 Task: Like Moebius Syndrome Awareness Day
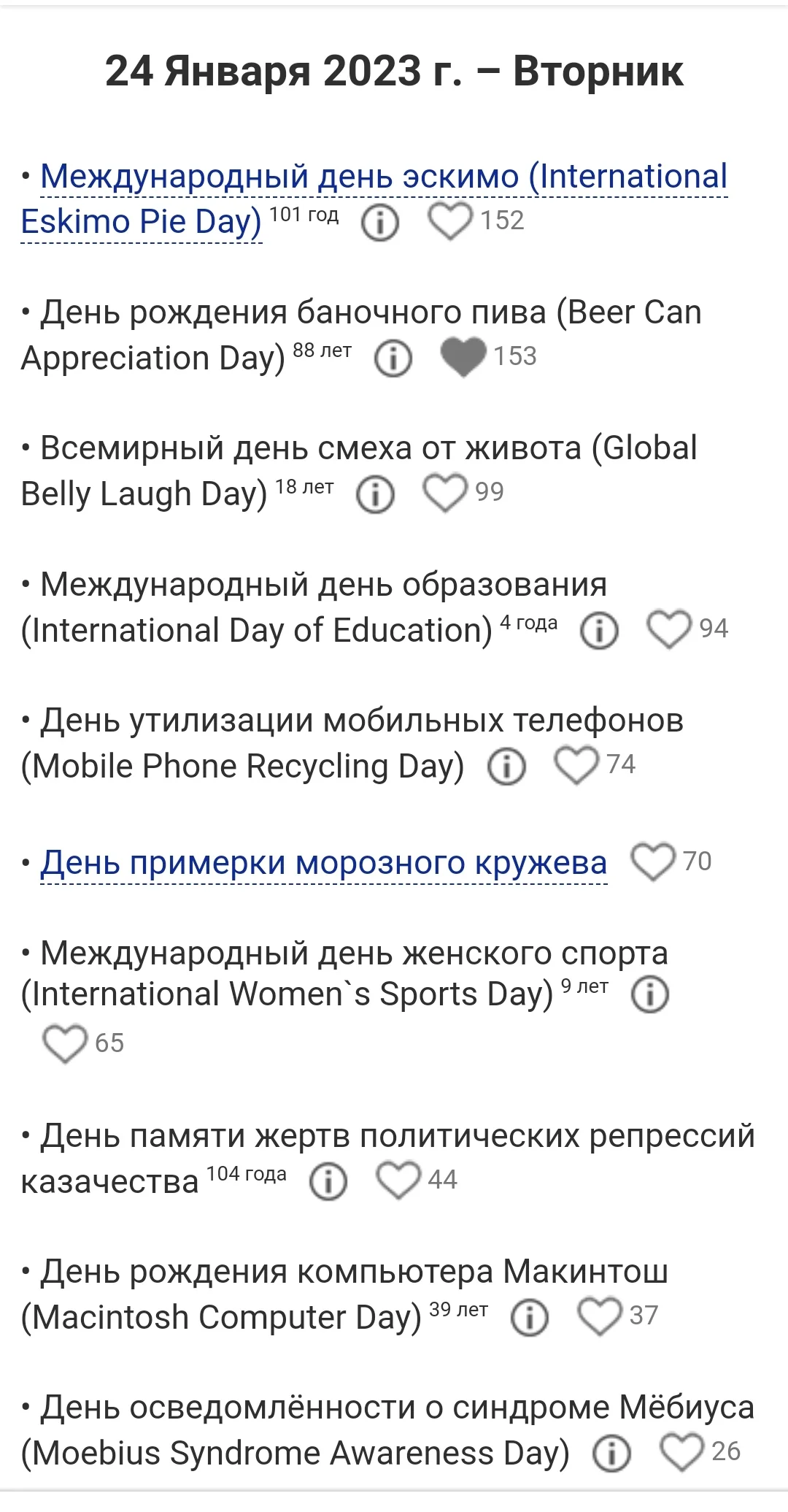click(x=681, y=1453)
